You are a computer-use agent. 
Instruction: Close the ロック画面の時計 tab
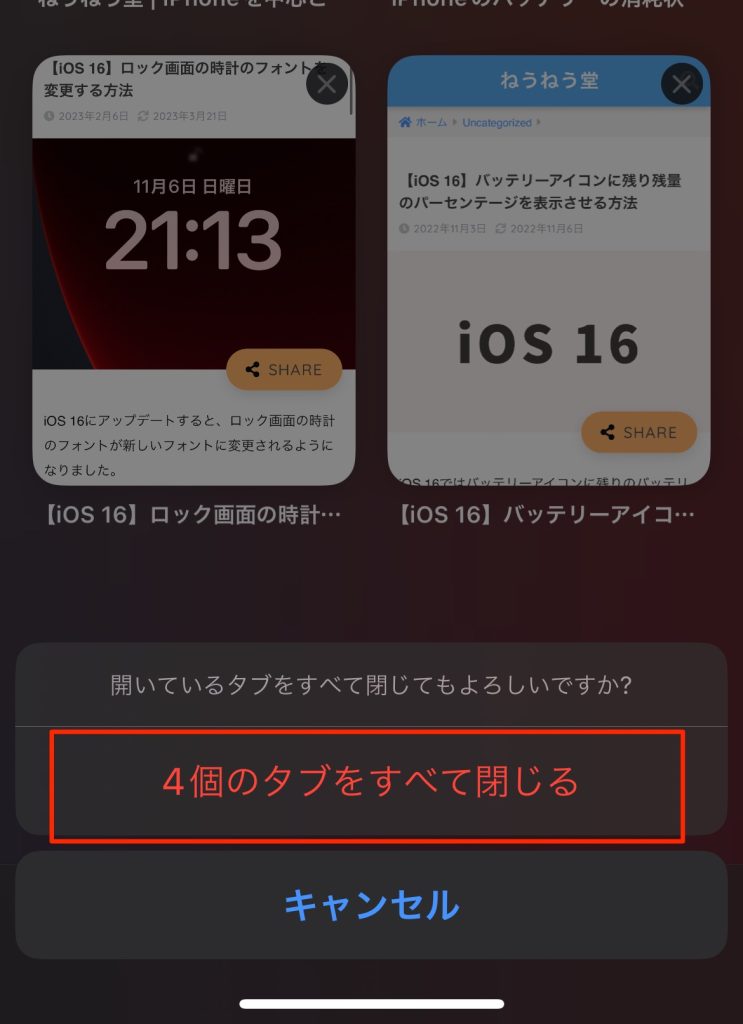click(326, 85)
